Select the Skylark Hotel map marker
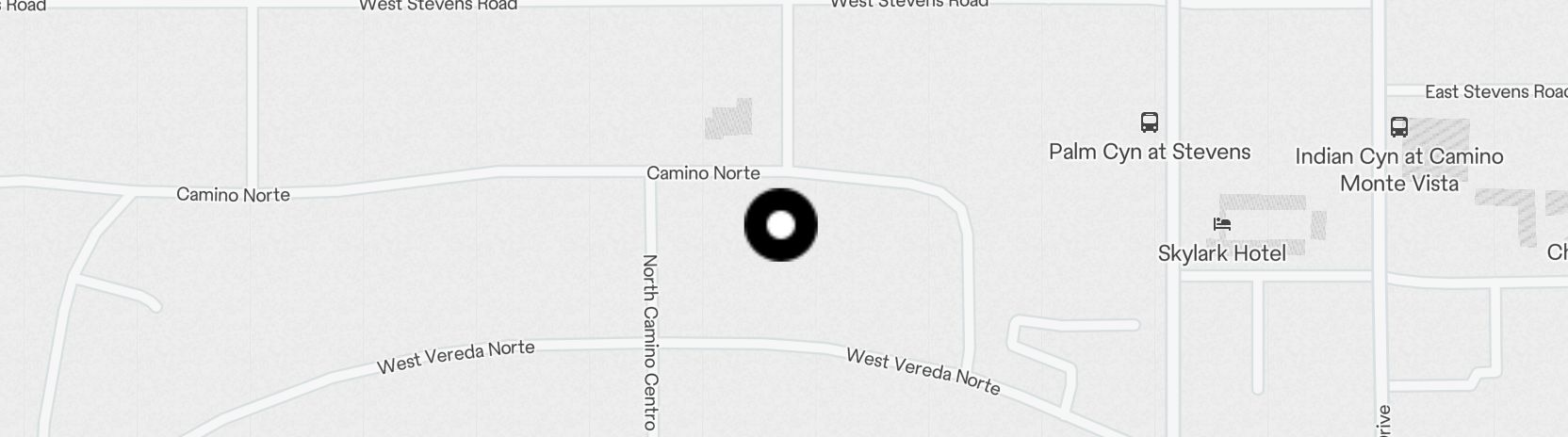 (x=1222, y=225)
